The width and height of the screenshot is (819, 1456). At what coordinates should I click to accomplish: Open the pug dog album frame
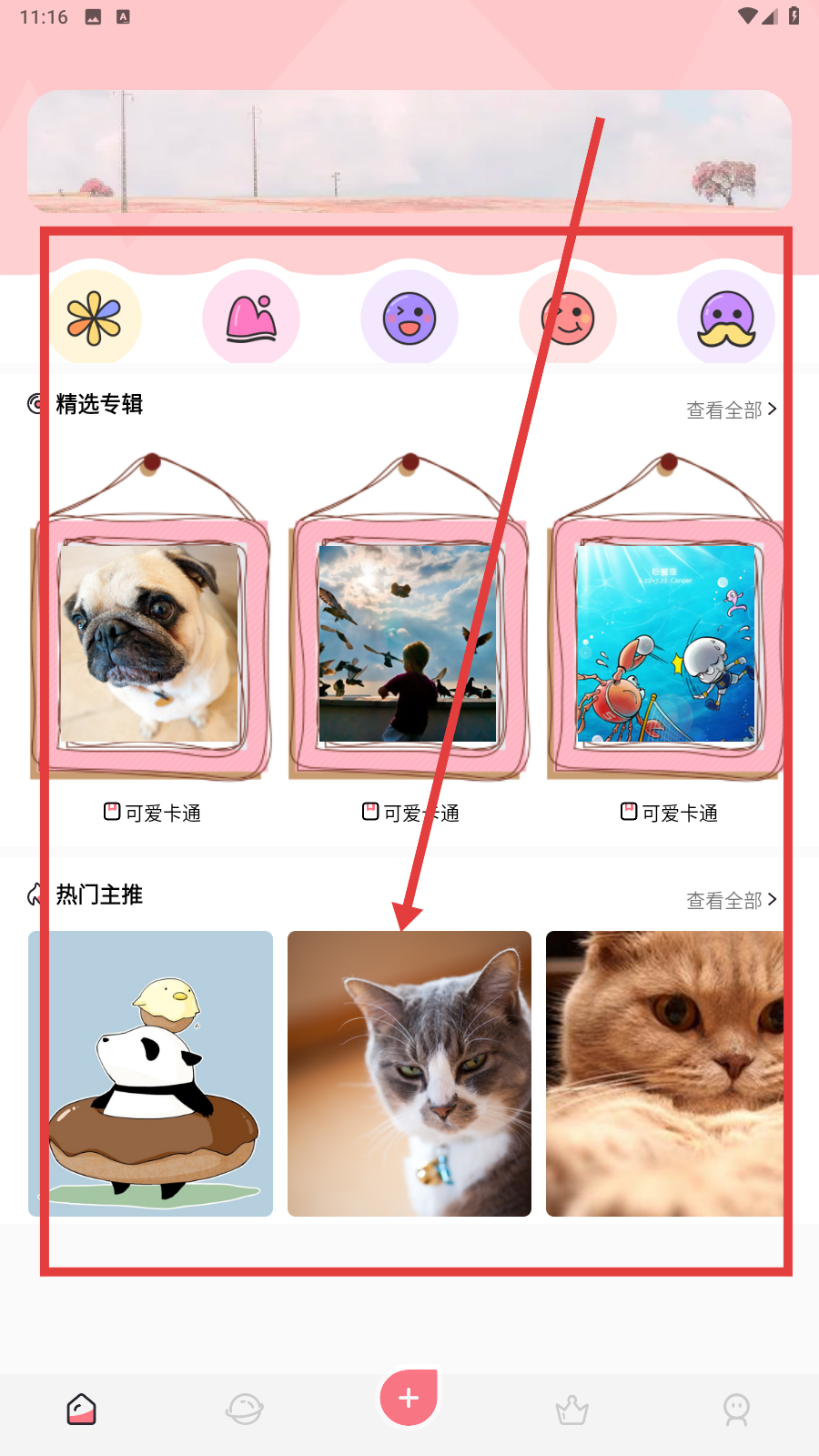click(151, 643)
